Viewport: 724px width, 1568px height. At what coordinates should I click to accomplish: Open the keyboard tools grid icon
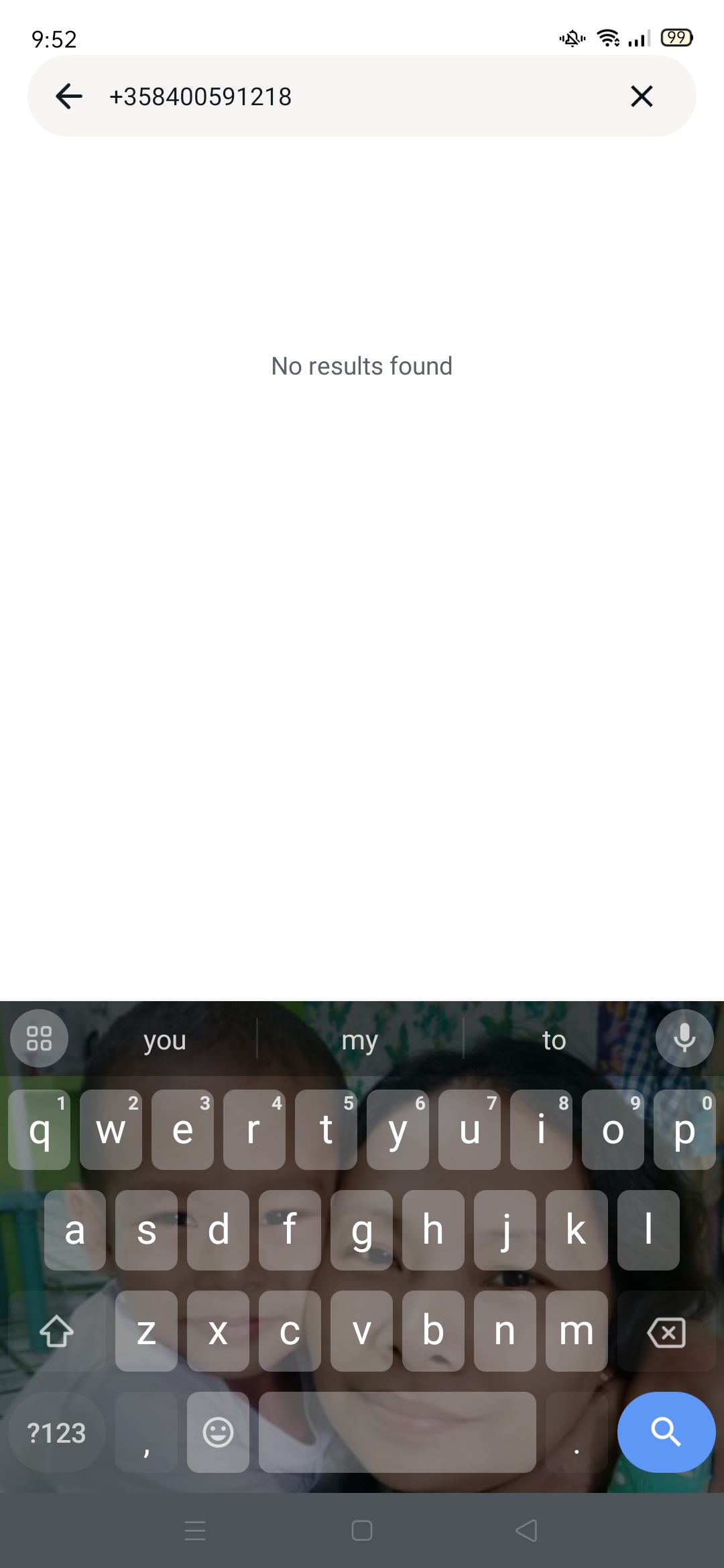[39, 1039]
